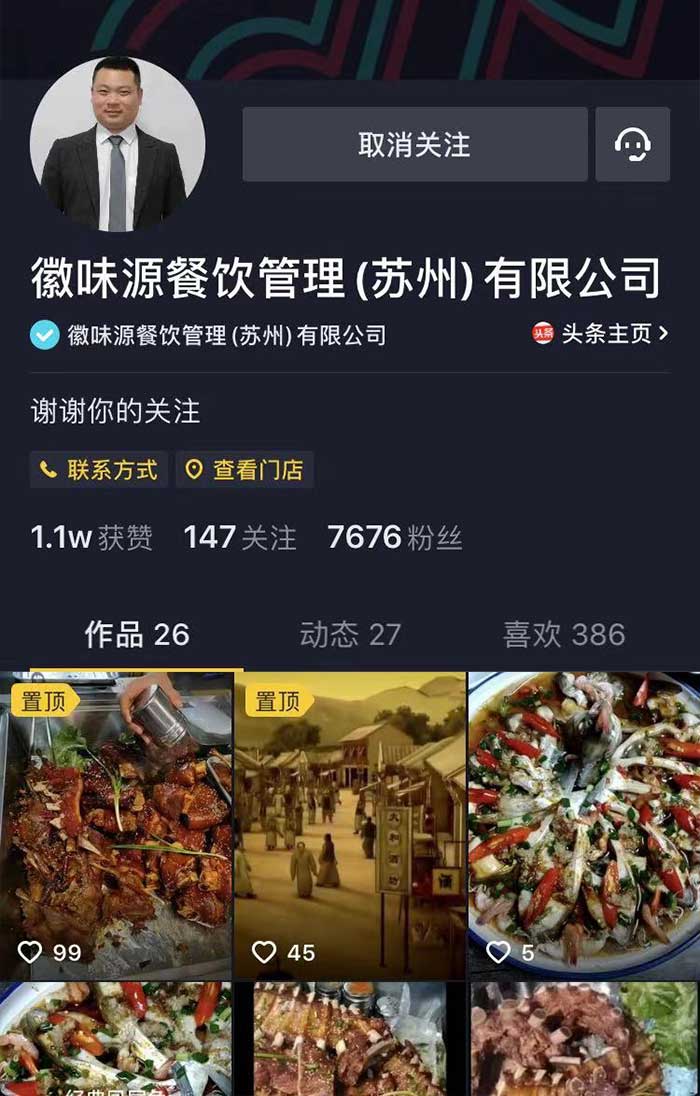The height and width of the screenshot is (1096, 700).
Task: Tap 取消关注 to unfollow this account
Action: (414, 145)
